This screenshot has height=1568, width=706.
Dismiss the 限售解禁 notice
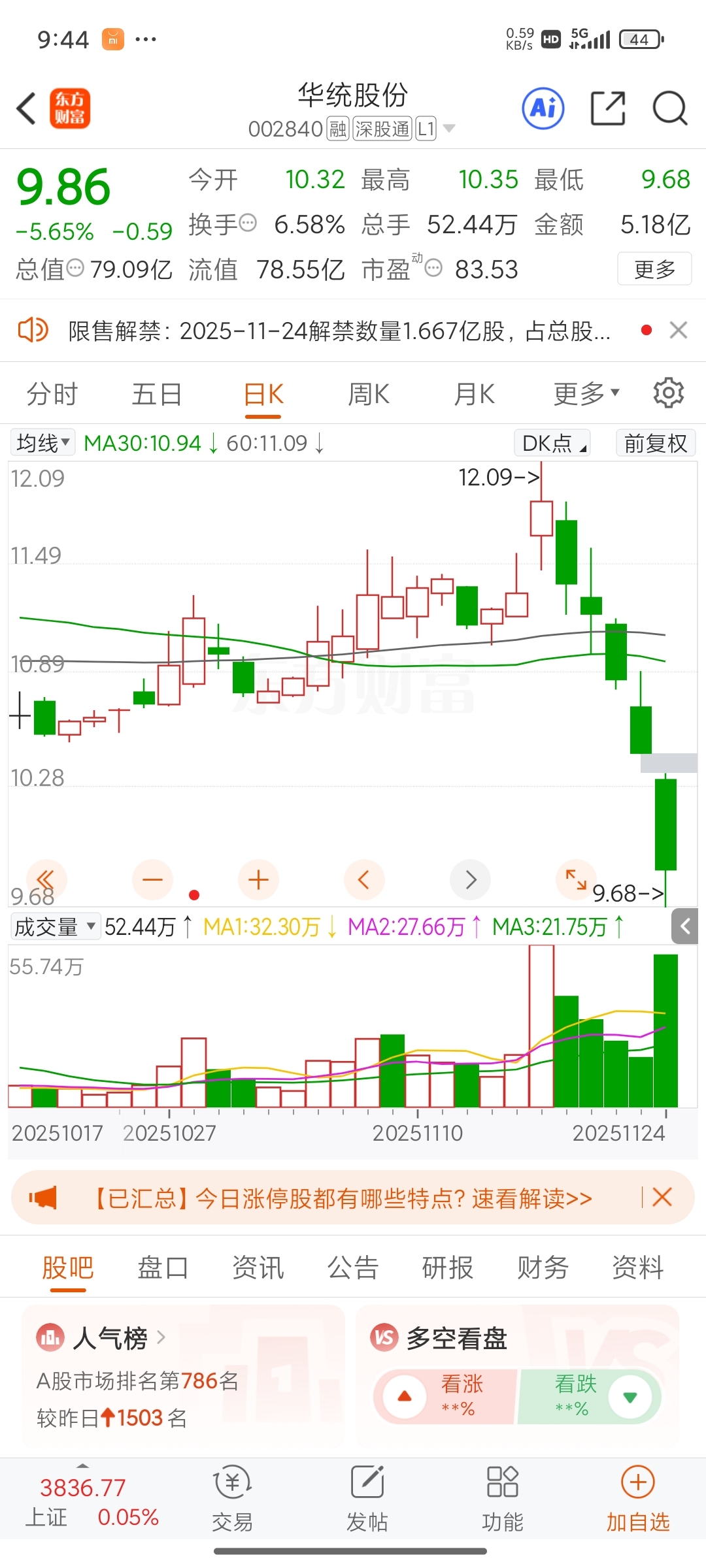pyautogui.click(x=679, y=331)
